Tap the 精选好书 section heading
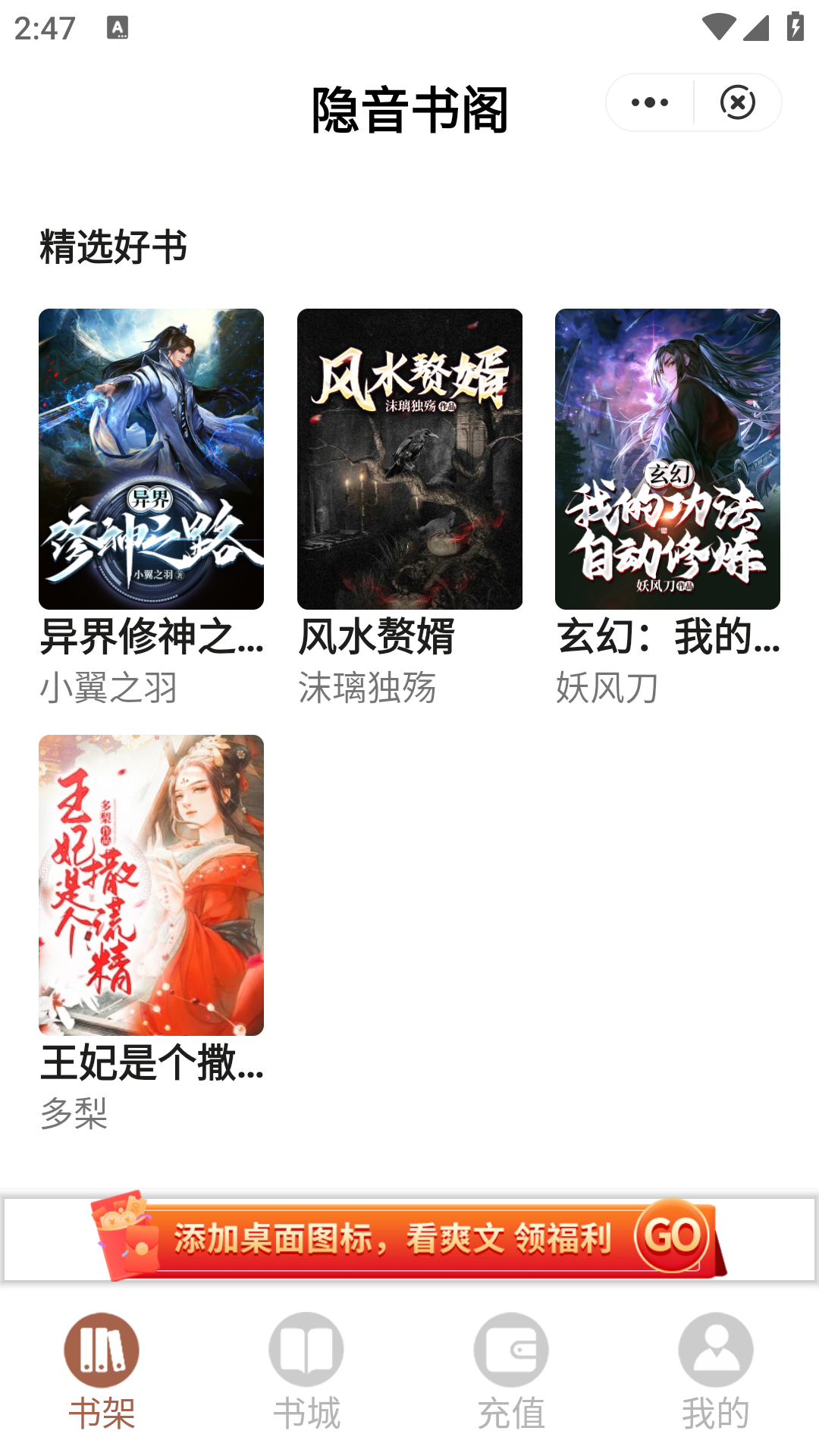Image resolution: width=819 pixels, height=1456 pixels. click(x=114, y=244)
